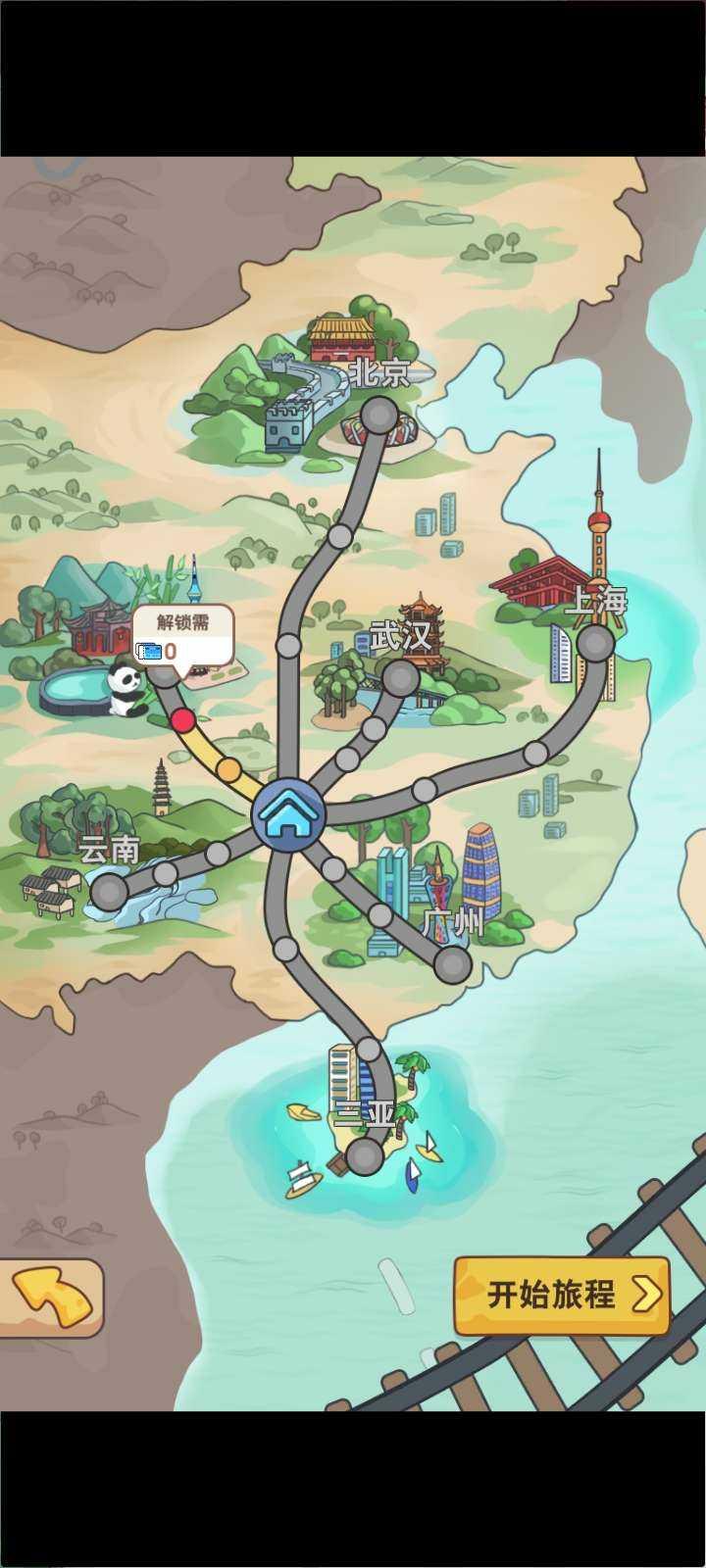The height and width of the screenshot is (1568, 706).
Task: Select the 三亚 destination node
Action: [x=365, y=1157]
